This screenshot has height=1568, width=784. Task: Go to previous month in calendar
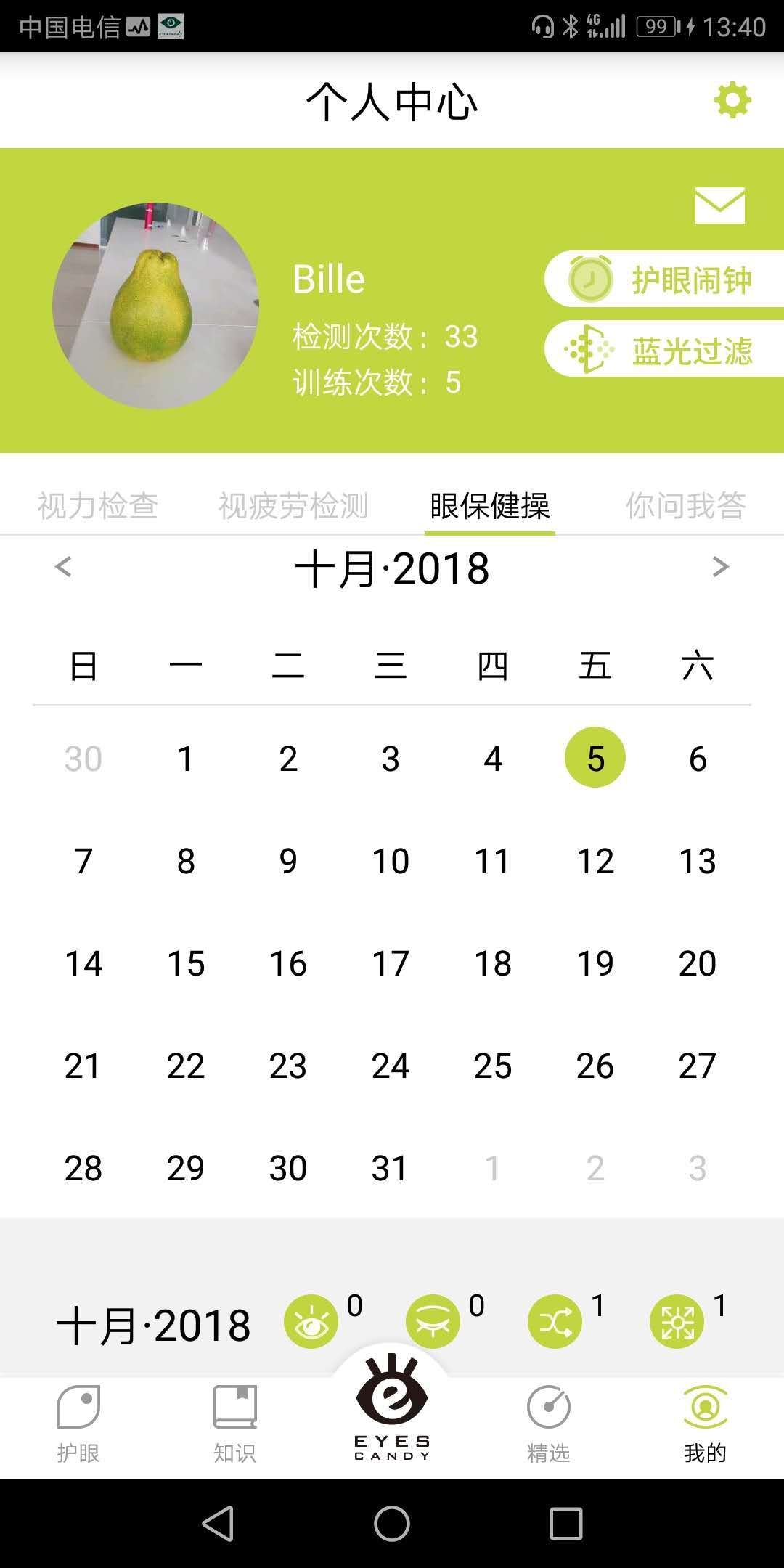(63, 567)
